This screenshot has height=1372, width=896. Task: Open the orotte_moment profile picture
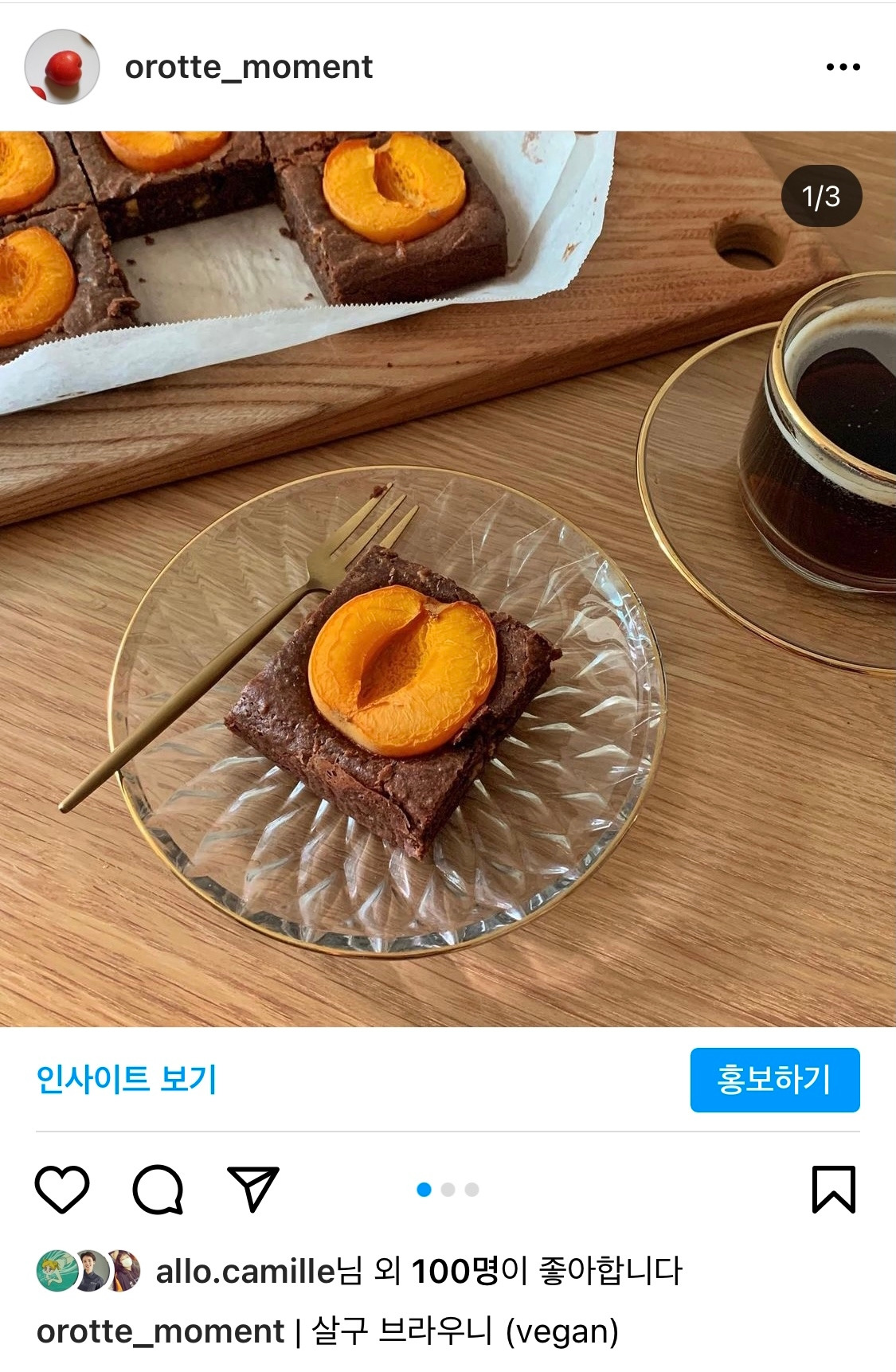[62, 67]
